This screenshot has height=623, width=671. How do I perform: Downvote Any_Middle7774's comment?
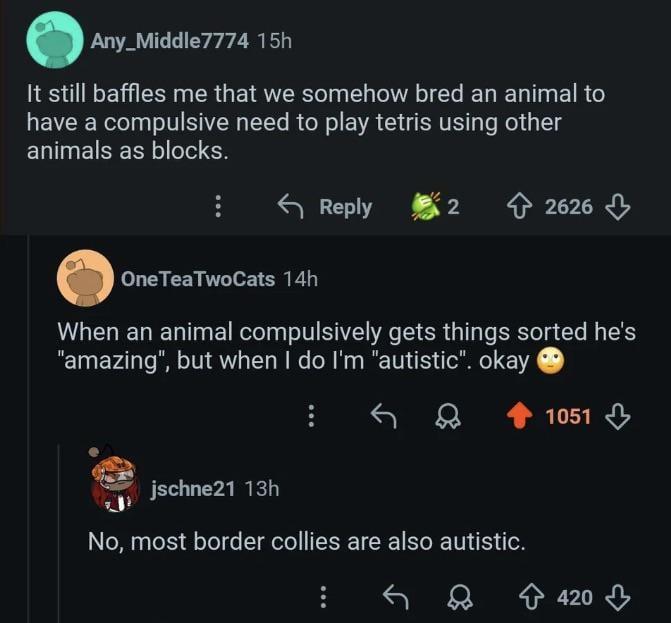pos(619,207)
